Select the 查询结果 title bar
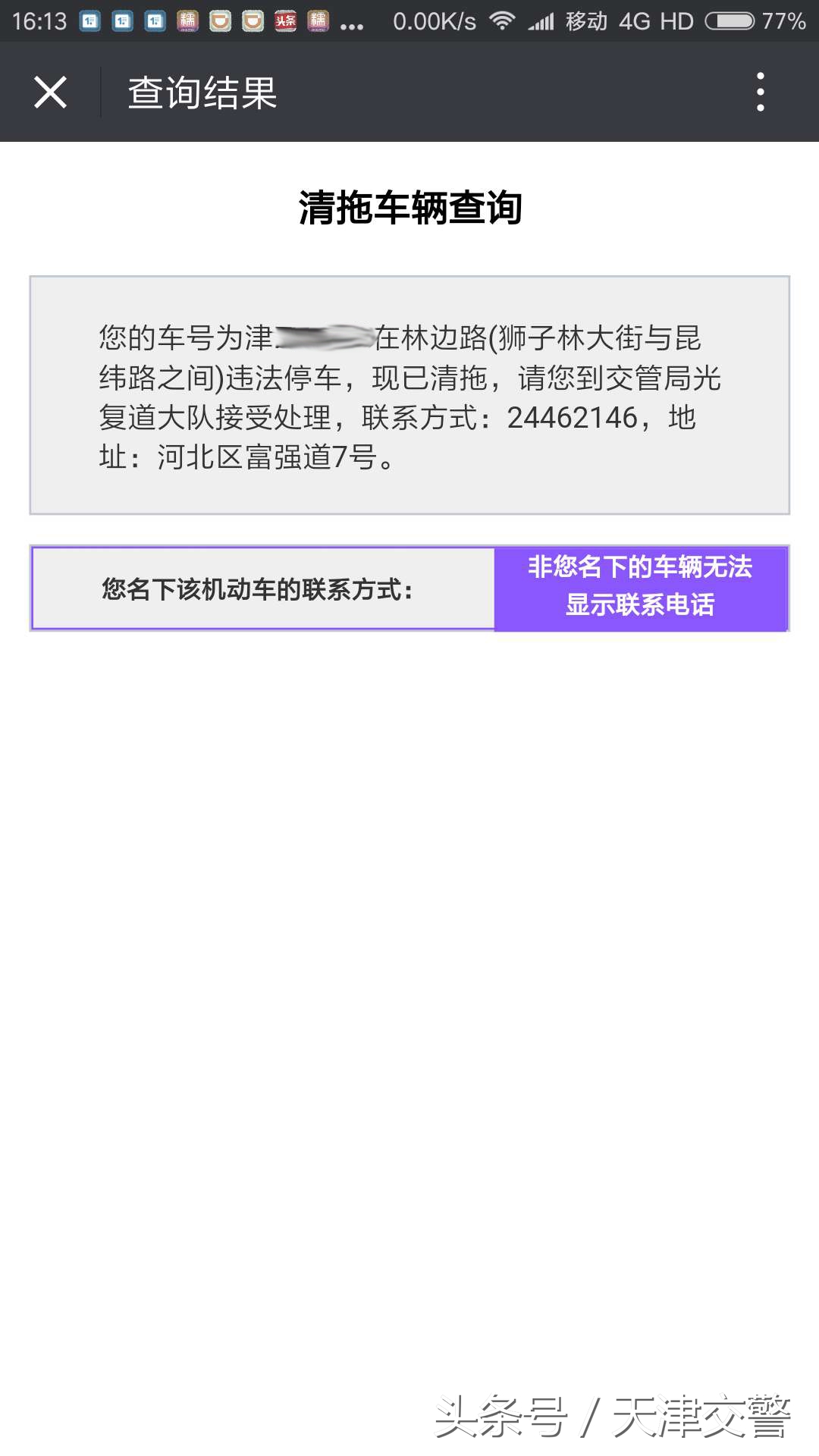The height and width of the screenshot is (1456, 819). click(x=202, y=91)
